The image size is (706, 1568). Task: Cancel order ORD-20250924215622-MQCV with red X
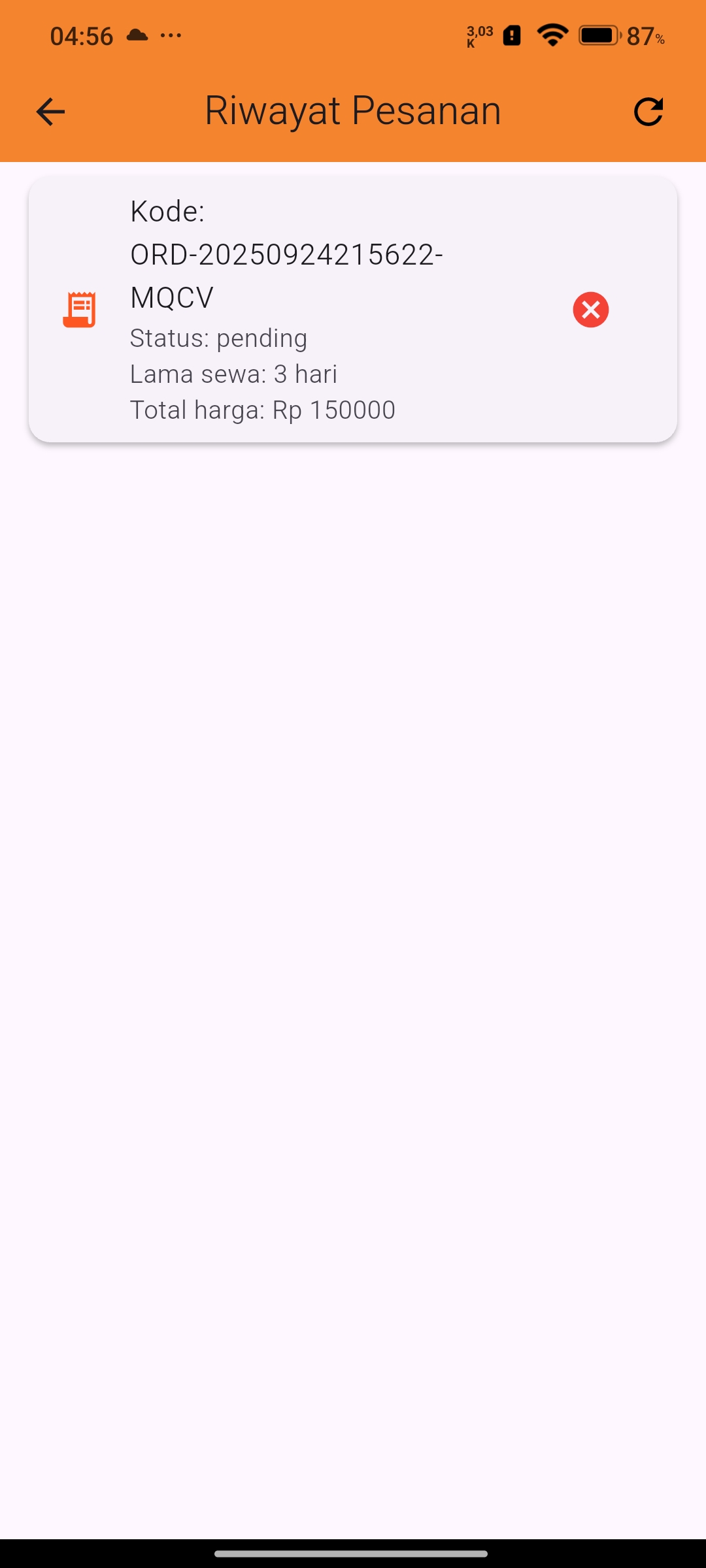(x=591, y=310)
